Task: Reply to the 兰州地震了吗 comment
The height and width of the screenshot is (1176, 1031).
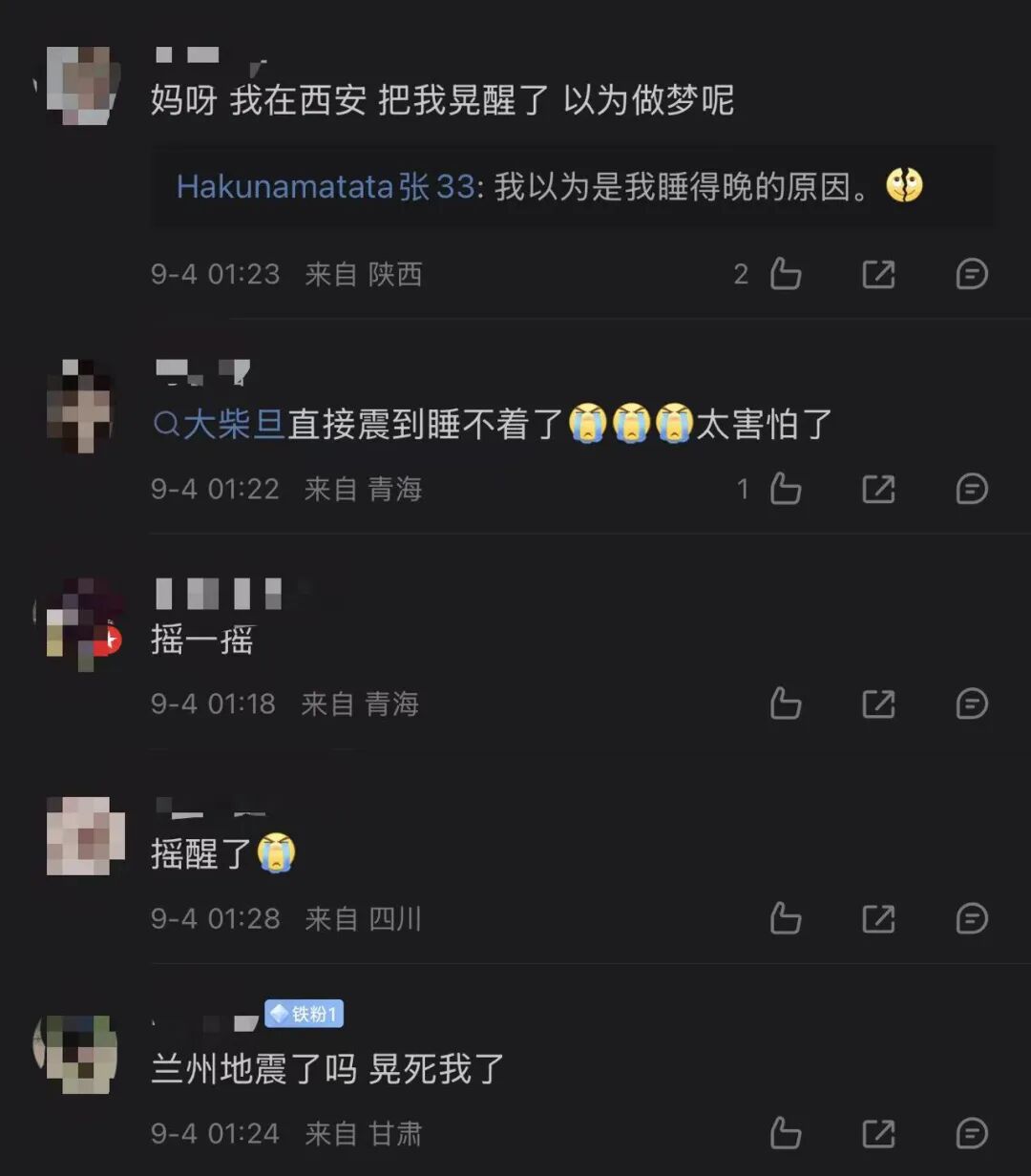Action: click(972, 1133)
